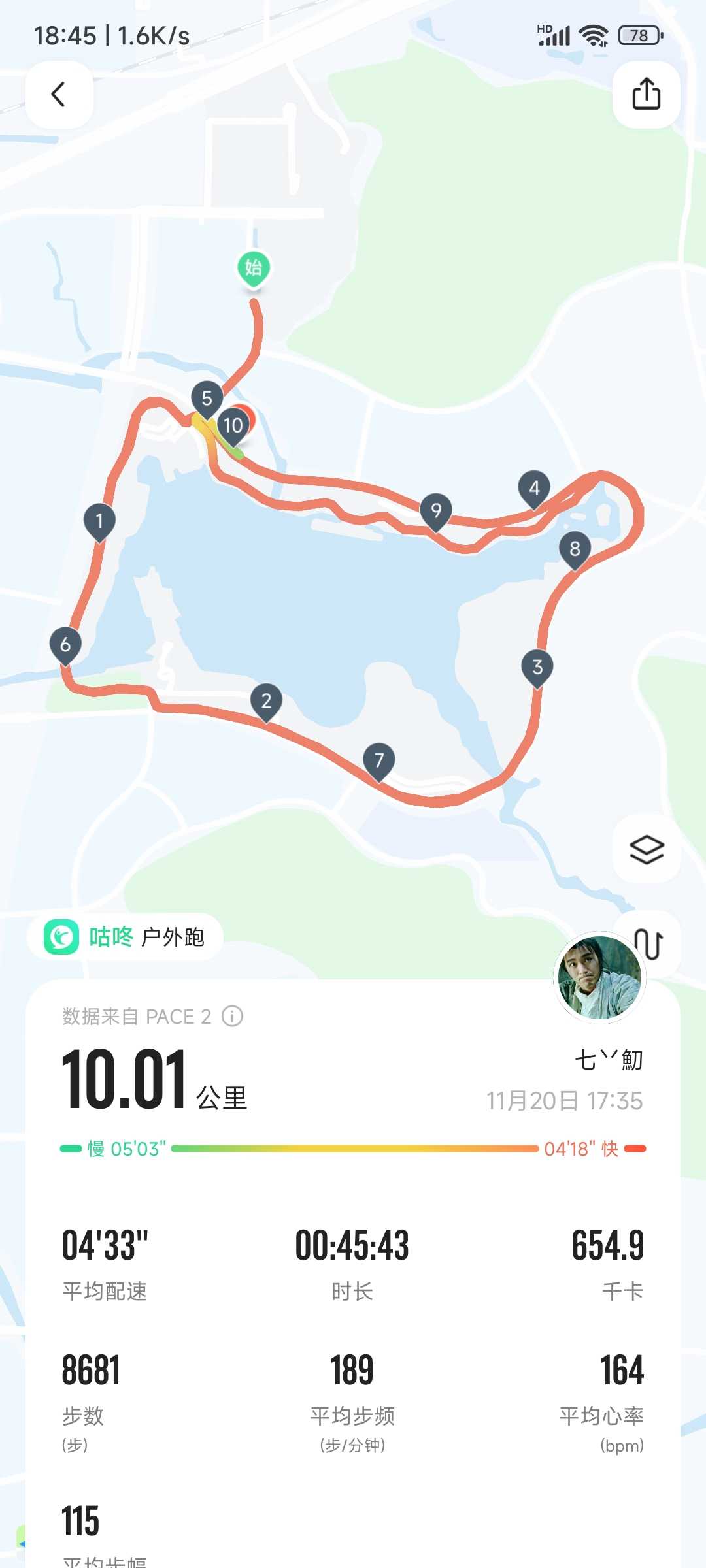Go back using the top-left arrow
706x1568 pixels.
click(x=59, y=95)
